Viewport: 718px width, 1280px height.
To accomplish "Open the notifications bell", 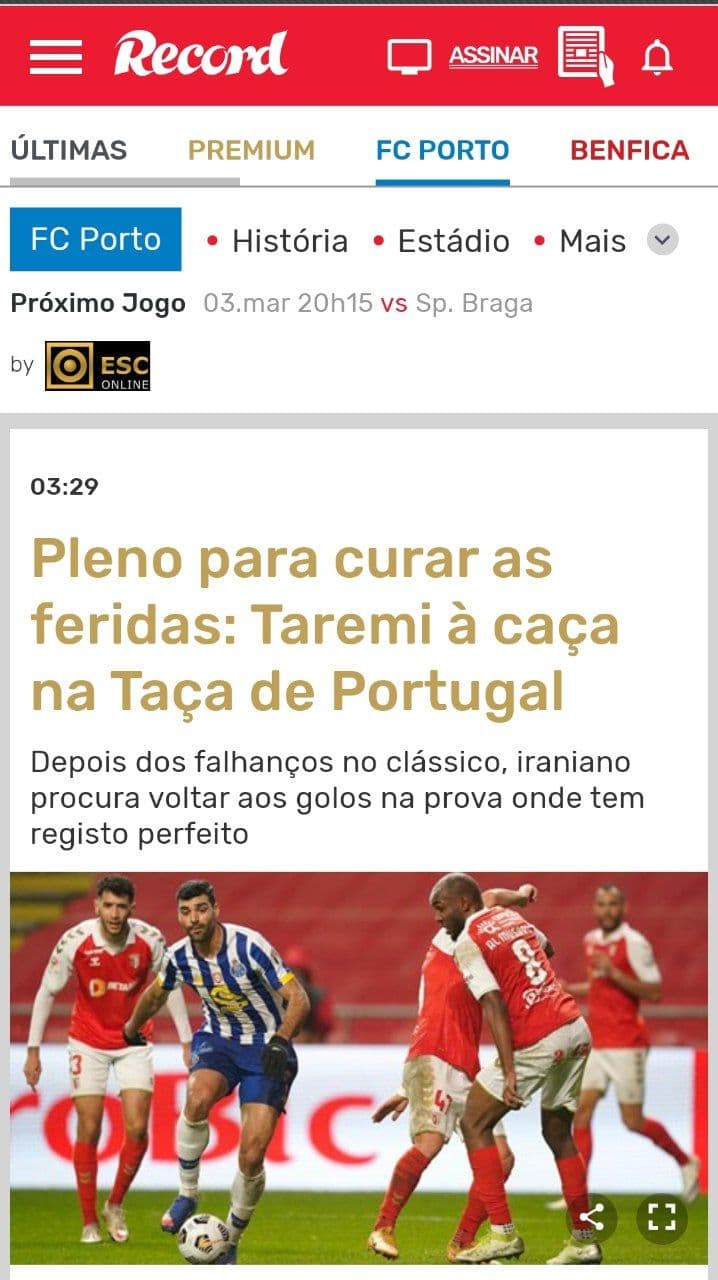I will [657, 58].
